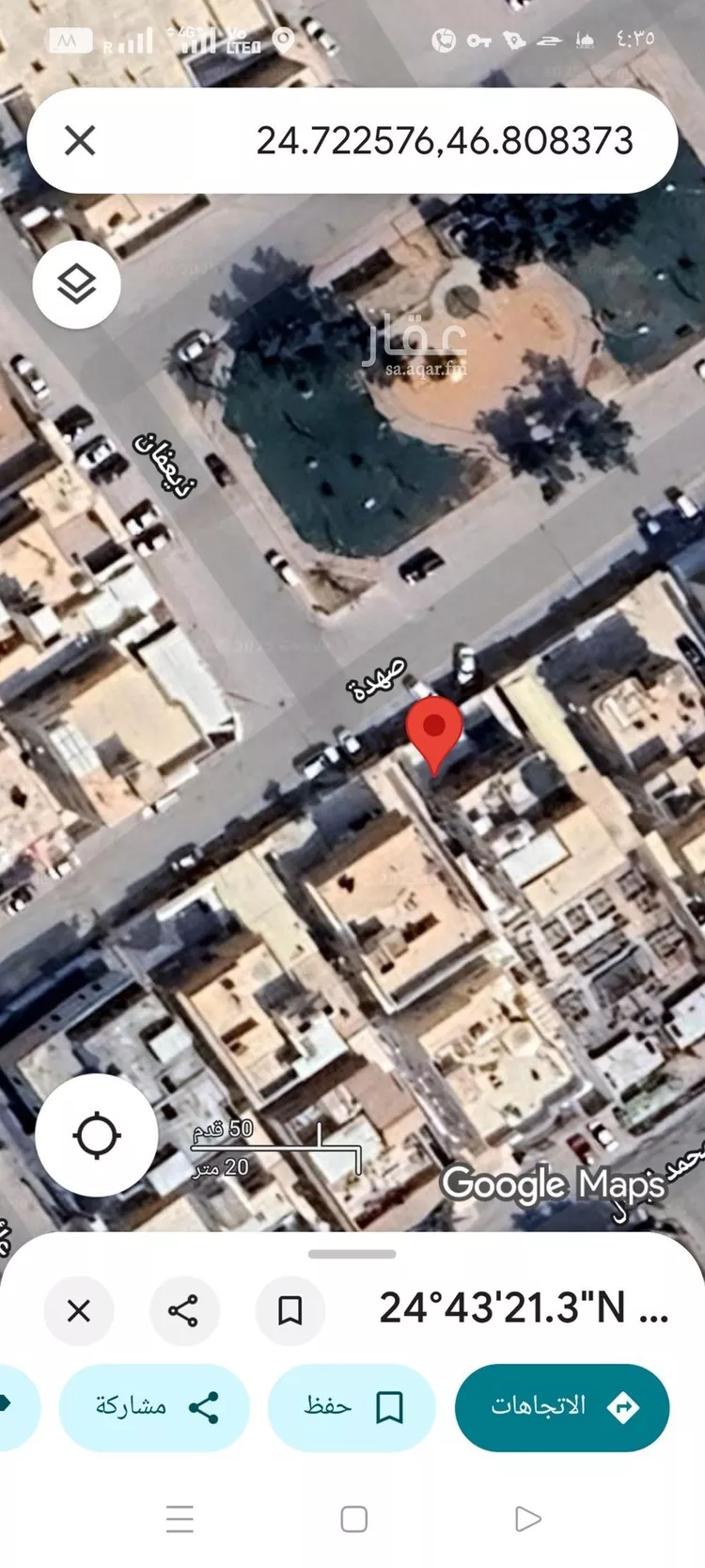Image resolution: width=705 pixels, height=1568 pixels.
Task: Open the map layers selector
Action: point(76,284)
